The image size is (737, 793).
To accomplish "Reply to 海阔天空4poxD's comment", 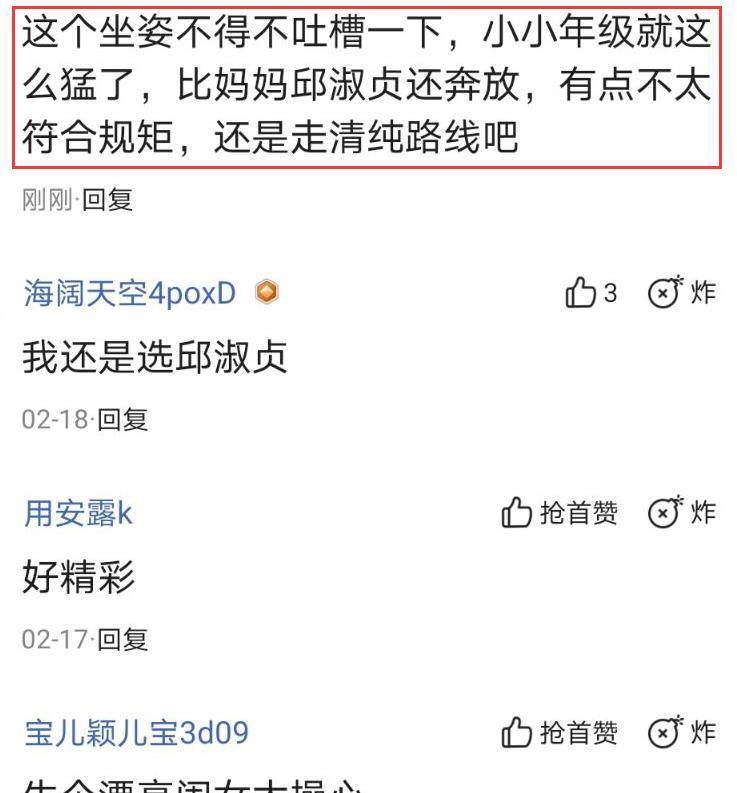I will coord(122,420).
